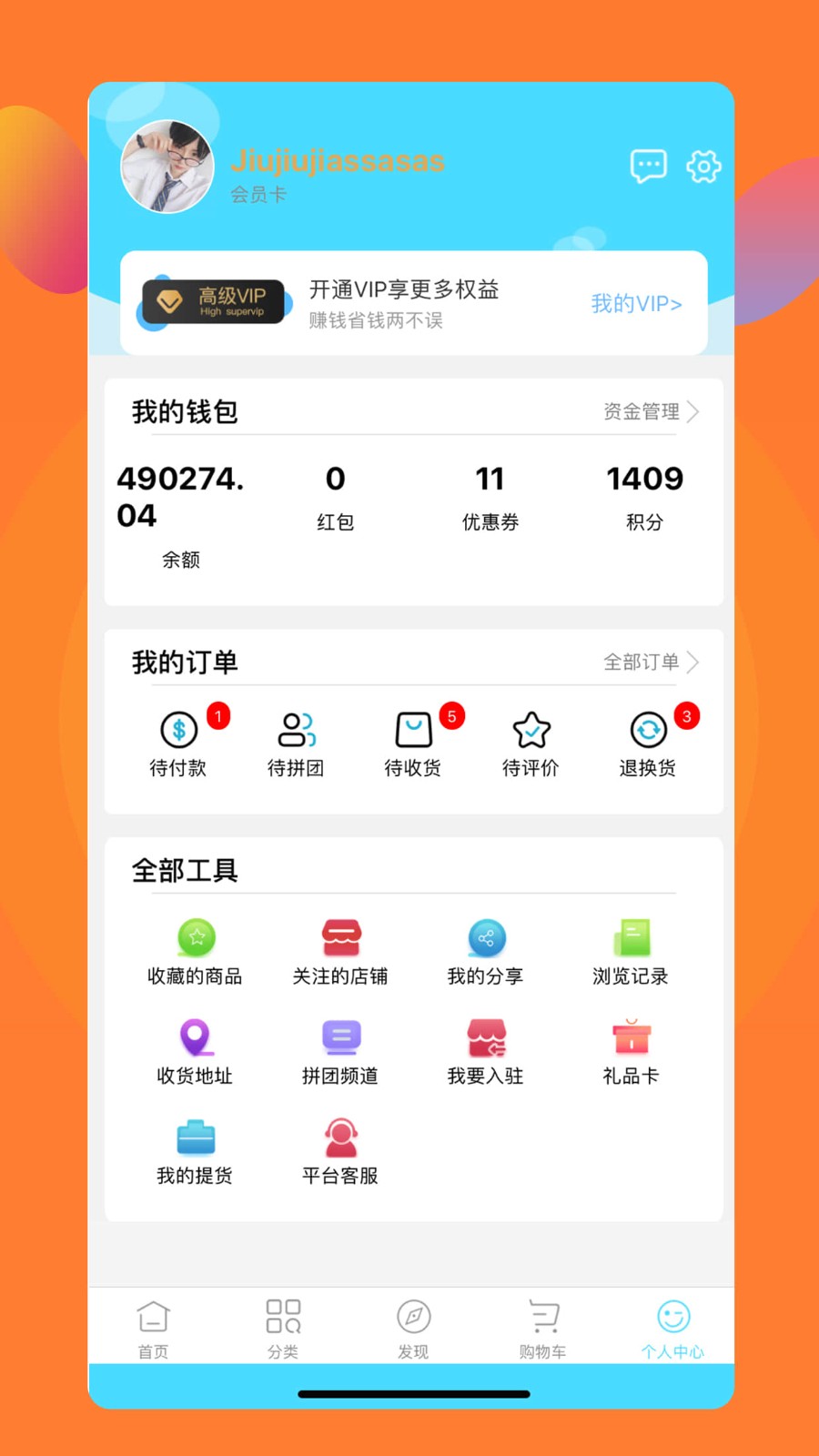
Task: Switch to the 发现 tab
Action: pyautogui.click(x=413, y=1330)
